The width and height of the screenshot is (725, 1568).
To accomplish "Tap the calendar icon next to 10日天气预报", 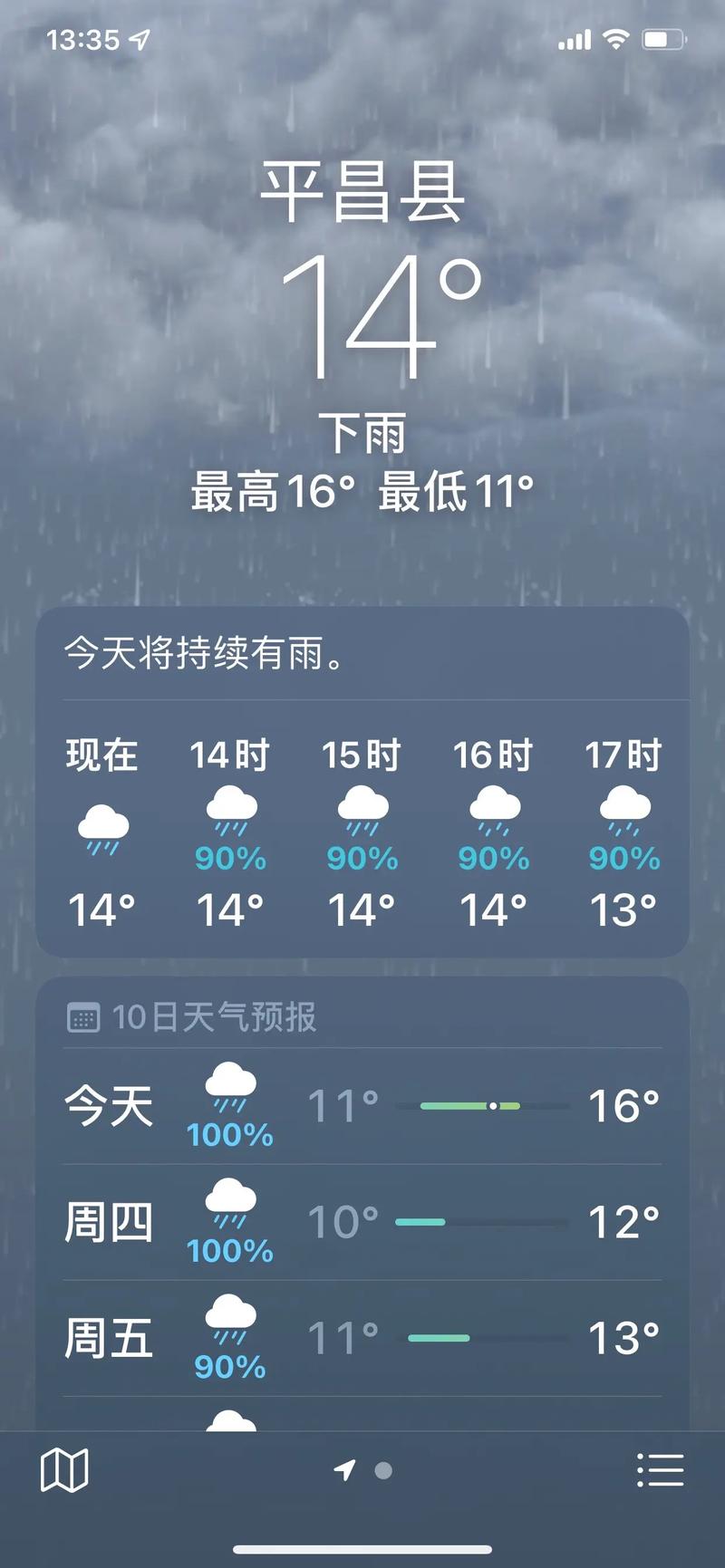I will click(84, 1017).
